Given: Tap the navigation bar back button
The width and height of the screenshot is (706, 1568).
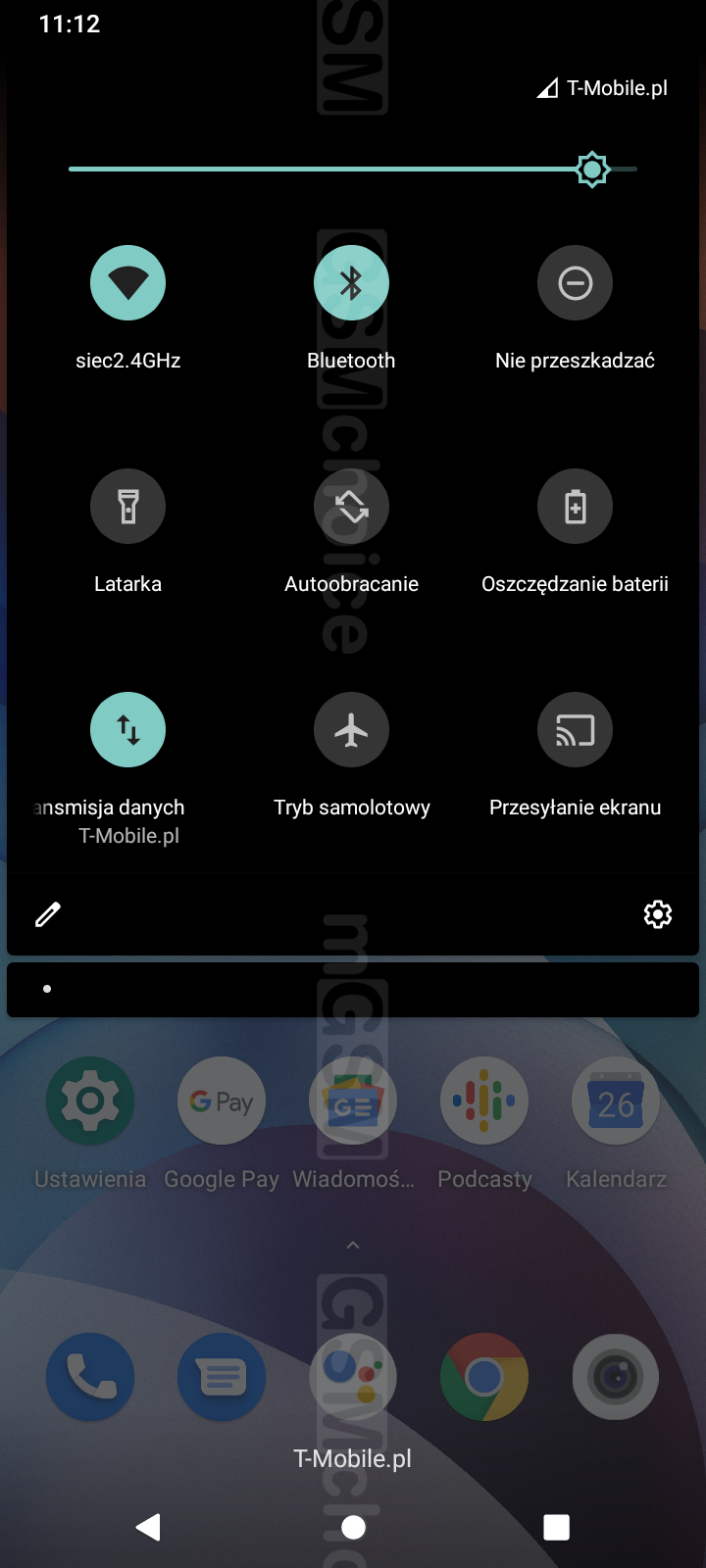Looking at the screenshot, I should click(148, 1527).
